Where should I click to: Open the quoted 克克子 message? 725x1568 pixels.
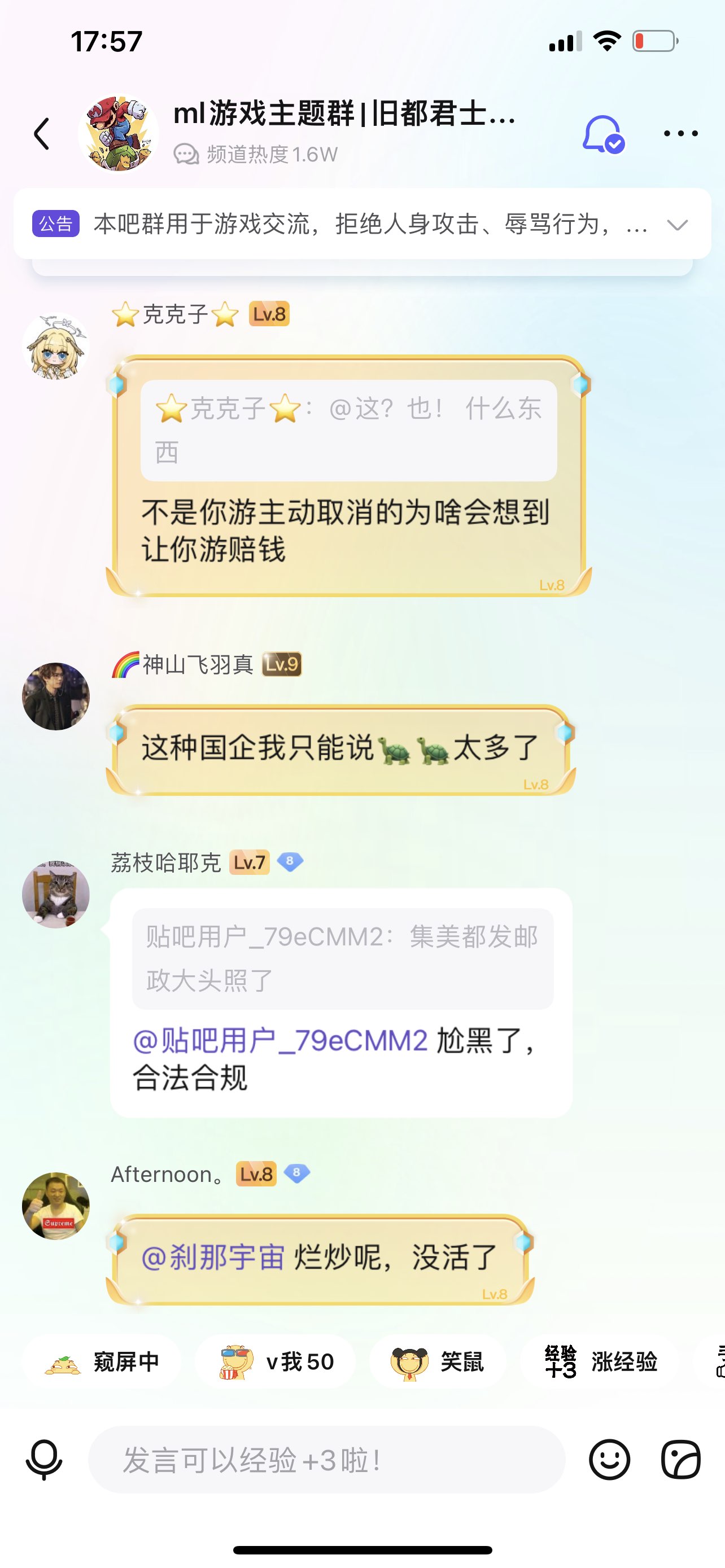click(348, 430)
